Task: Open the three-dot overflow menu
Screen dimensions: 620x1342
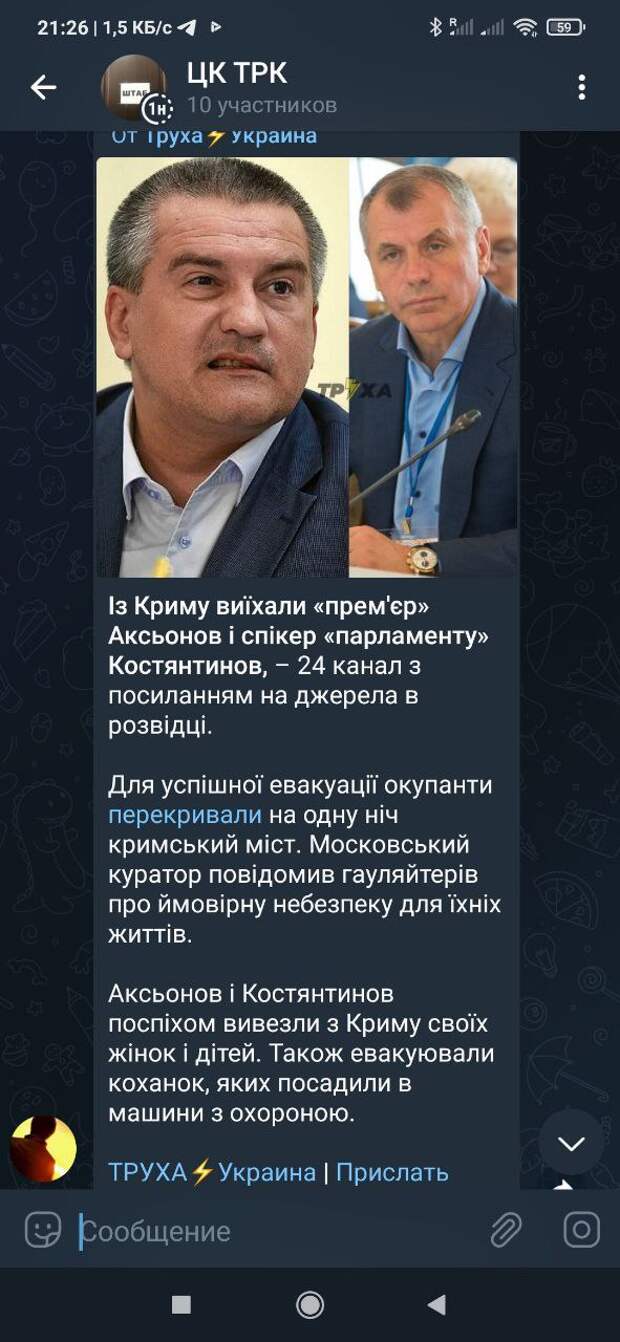Action: [581, 88]
